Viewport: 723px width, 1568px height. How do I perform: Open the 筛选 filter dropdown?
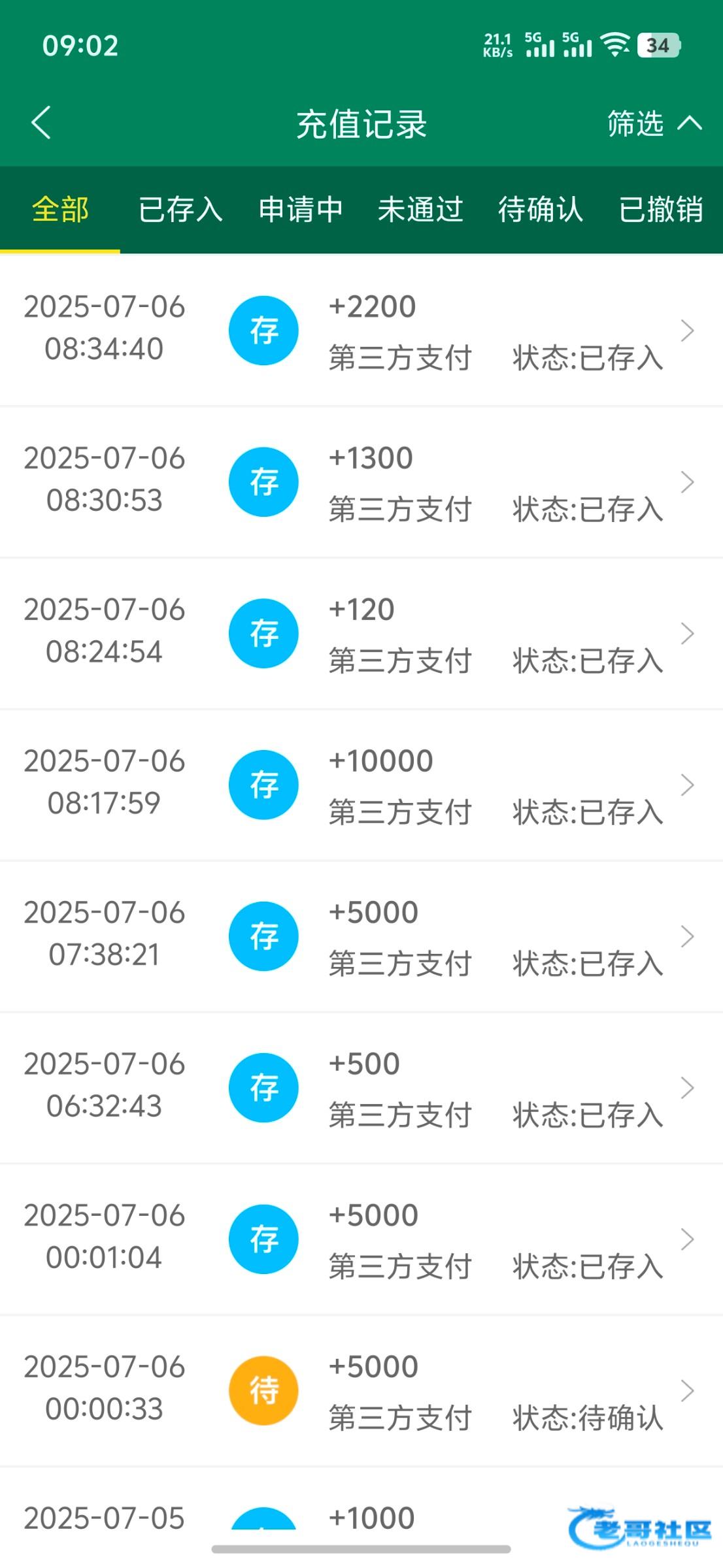(654, 123)
